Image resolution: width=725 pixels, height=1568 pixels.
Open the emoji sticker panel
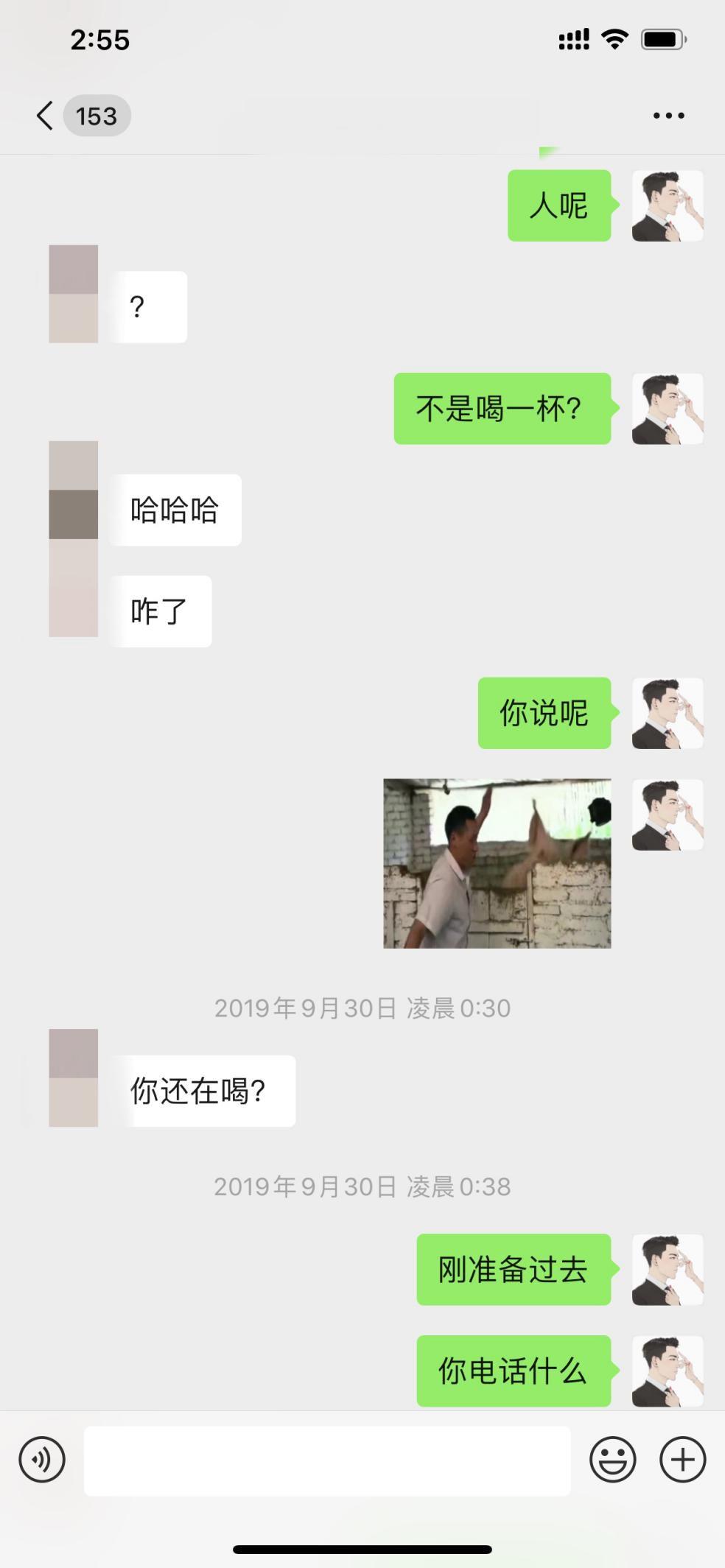pos(612,1459)
